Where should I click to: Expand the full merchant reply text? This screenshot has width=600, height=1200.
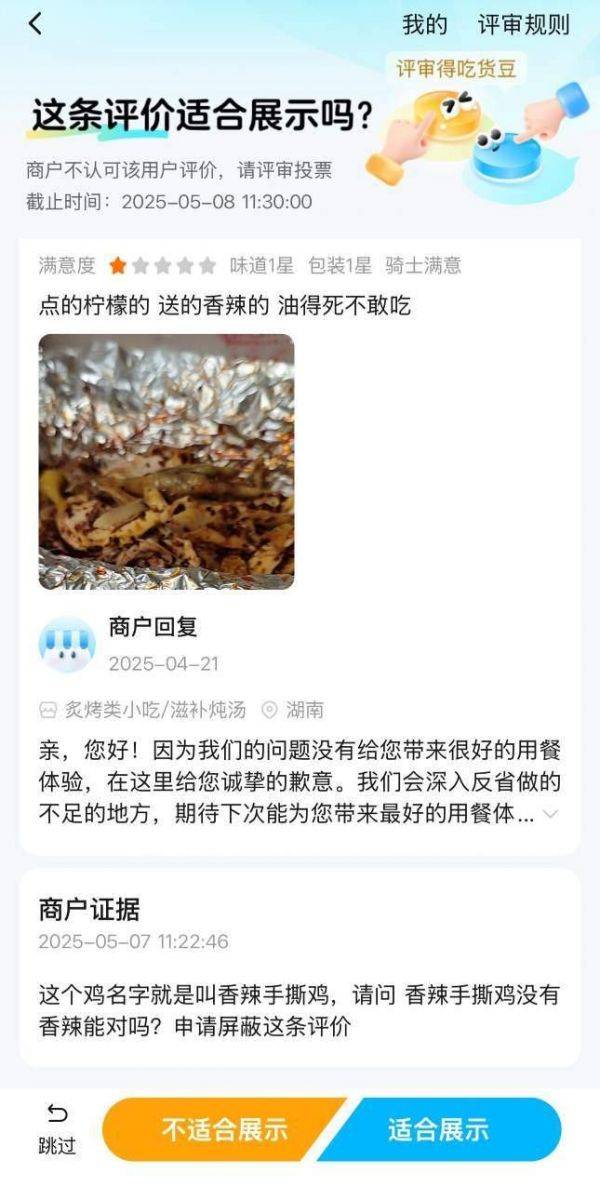tap(550, 814)
